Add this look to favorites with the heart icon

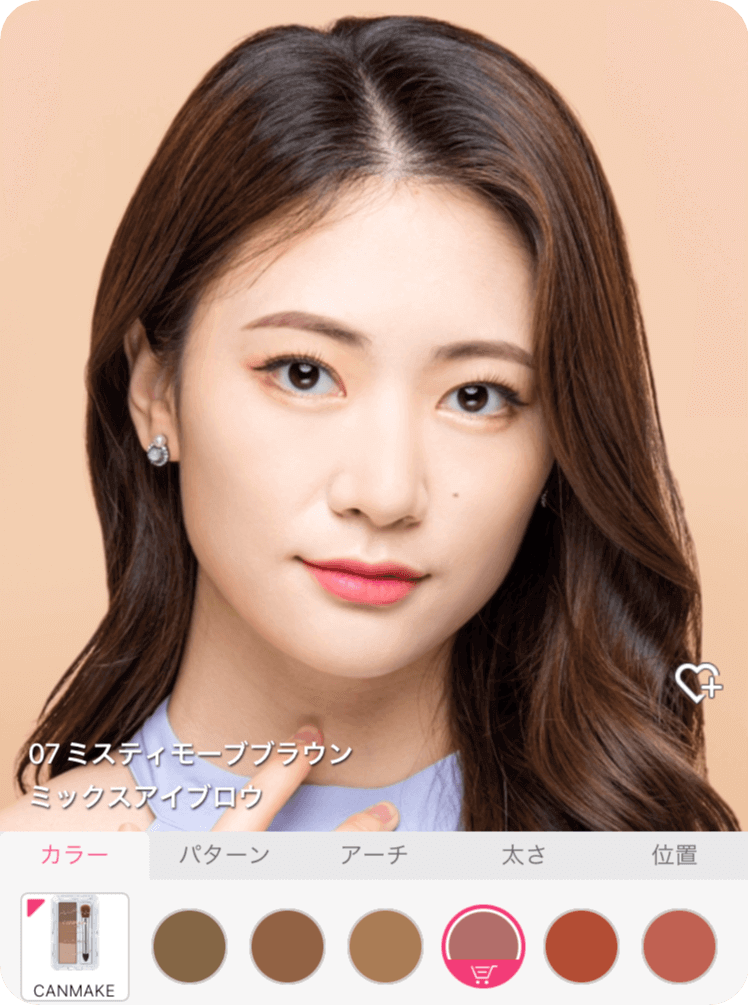tap(698, 683)
